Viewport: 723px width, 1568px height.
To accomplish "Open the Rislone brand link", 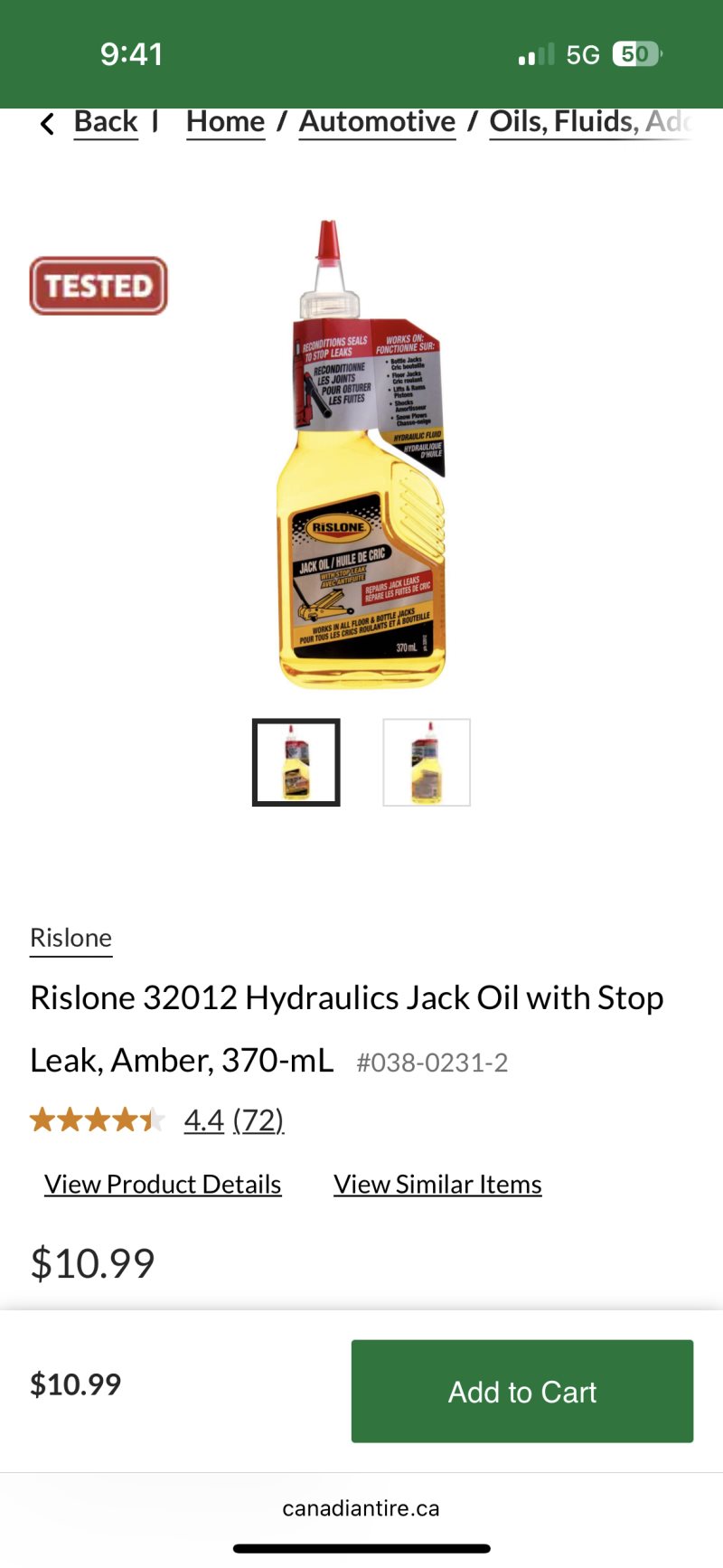I will point(70,938).
